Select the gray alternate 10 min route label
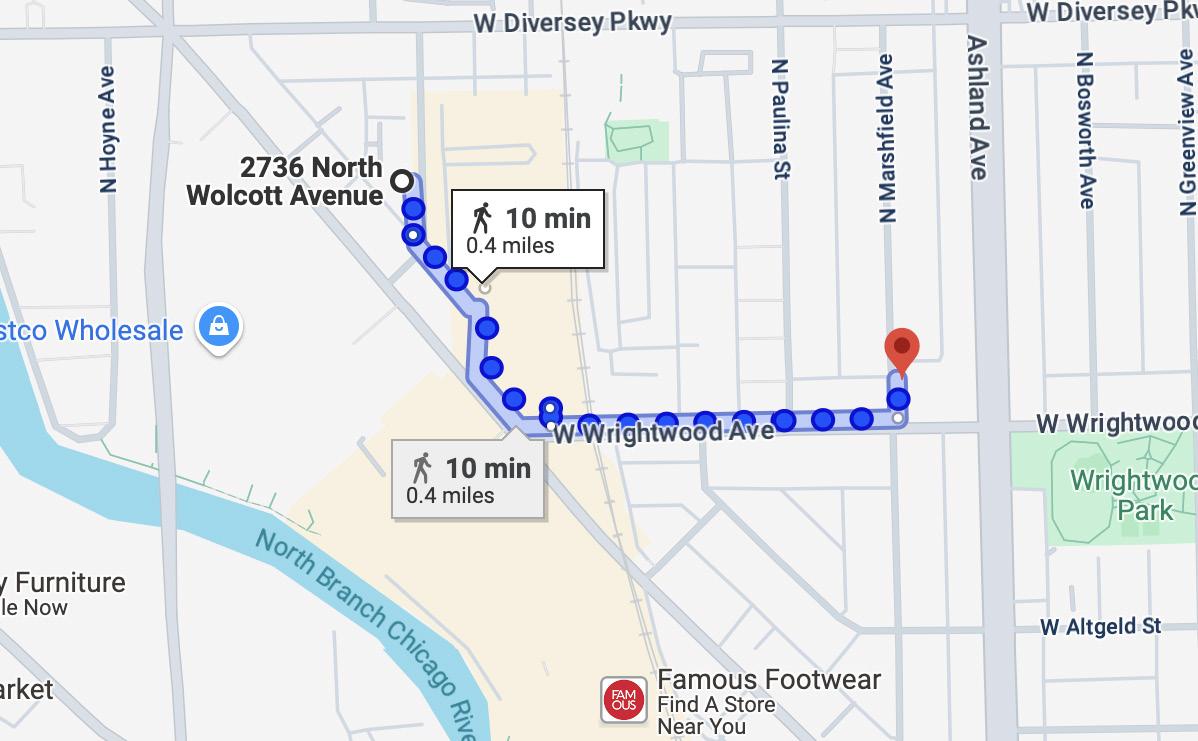Screen dimensions: 1198x741 click(468, 479)
